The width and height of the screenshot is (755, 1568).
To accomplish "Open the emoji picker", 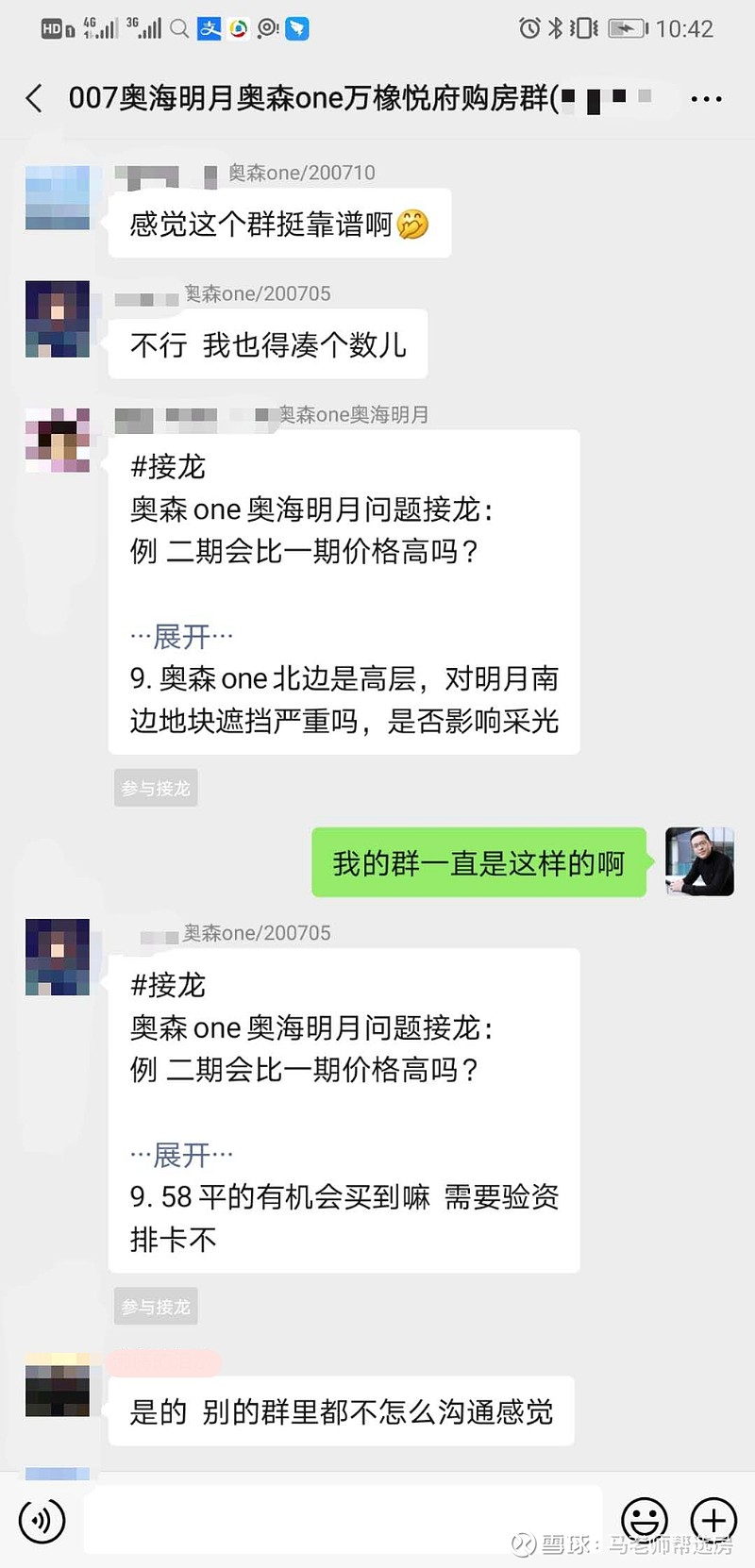I will point(645,1520).
